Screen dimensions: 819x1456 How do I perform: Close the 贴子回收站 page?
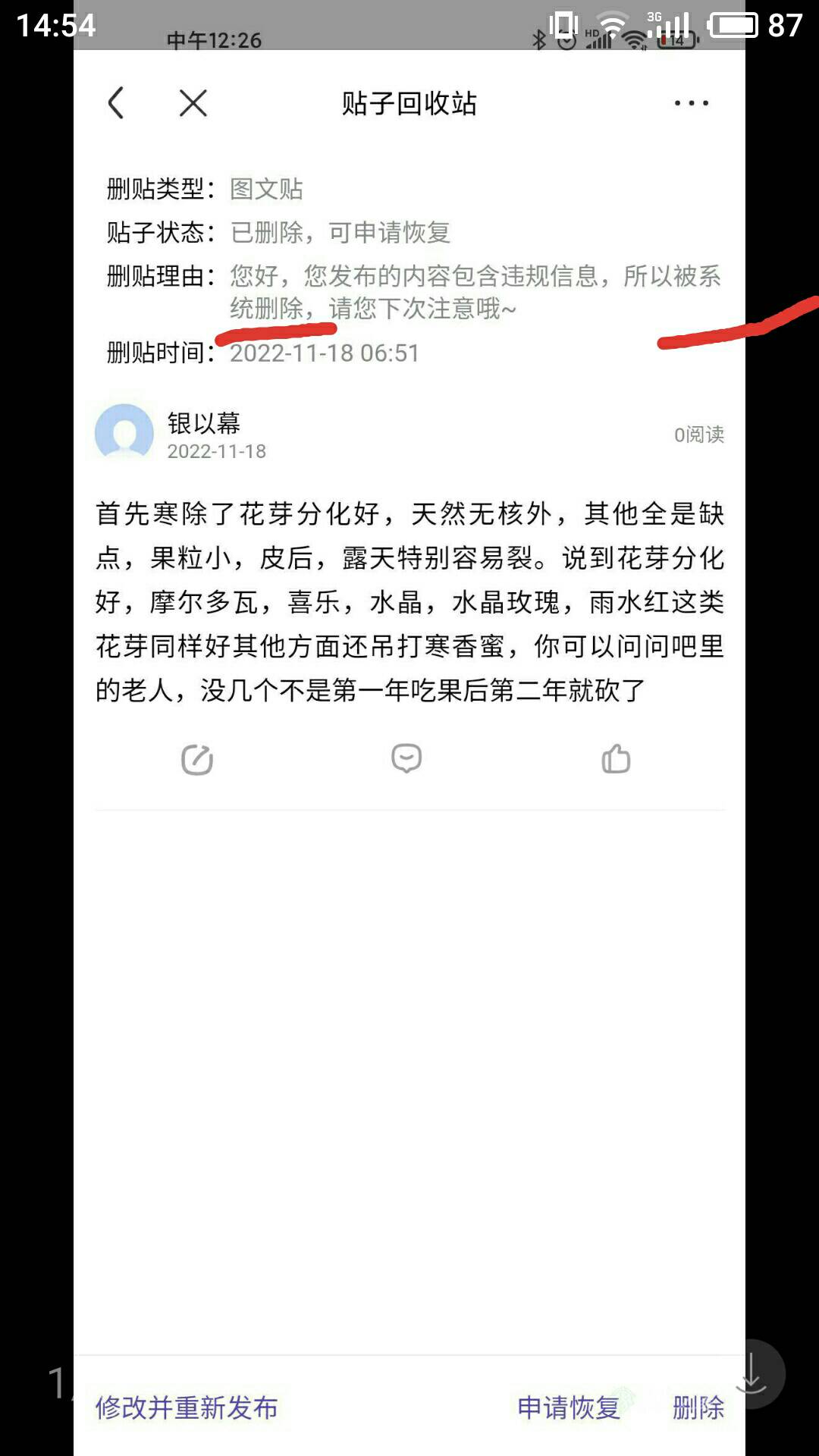[193, 103]
